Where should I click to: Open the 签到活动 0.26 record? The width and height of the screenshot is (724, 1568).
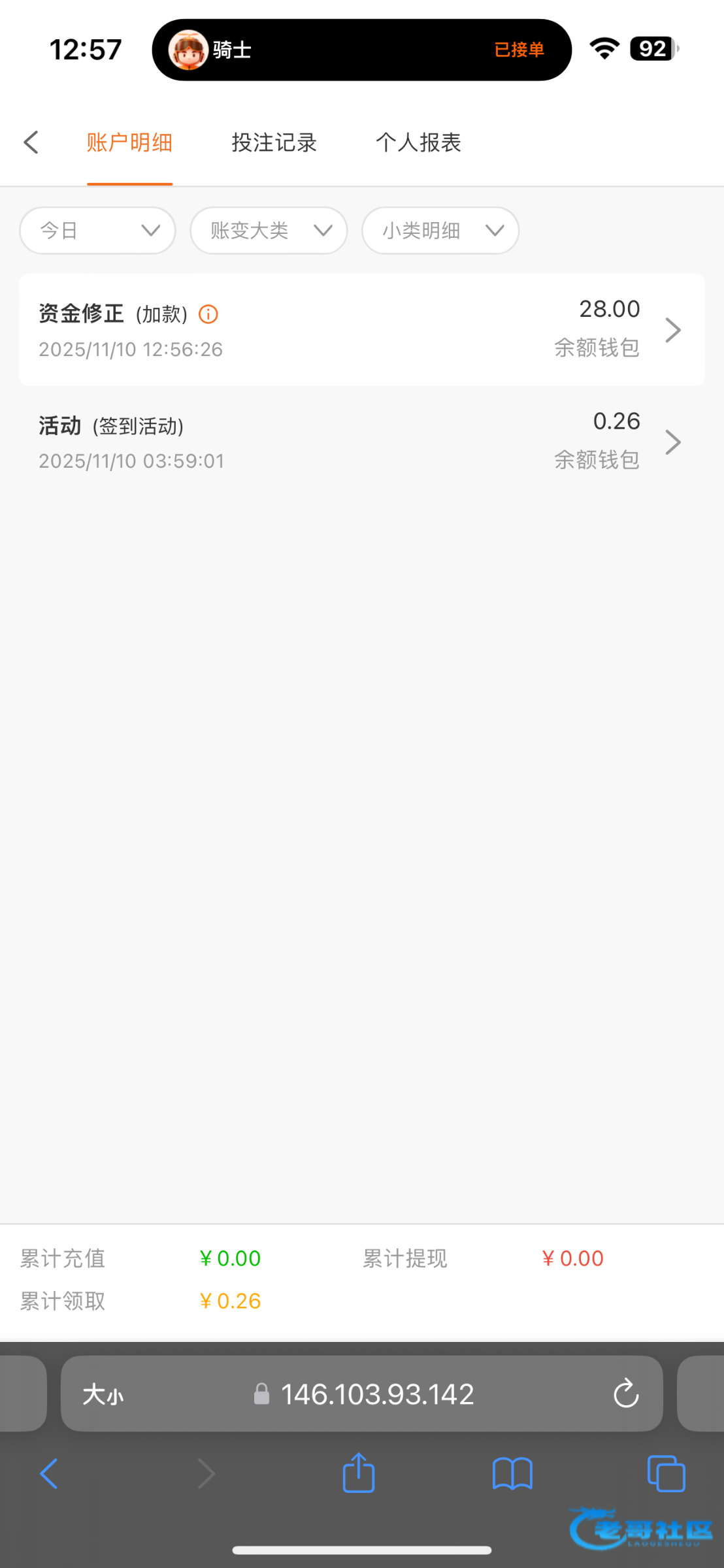click(361, 442)
